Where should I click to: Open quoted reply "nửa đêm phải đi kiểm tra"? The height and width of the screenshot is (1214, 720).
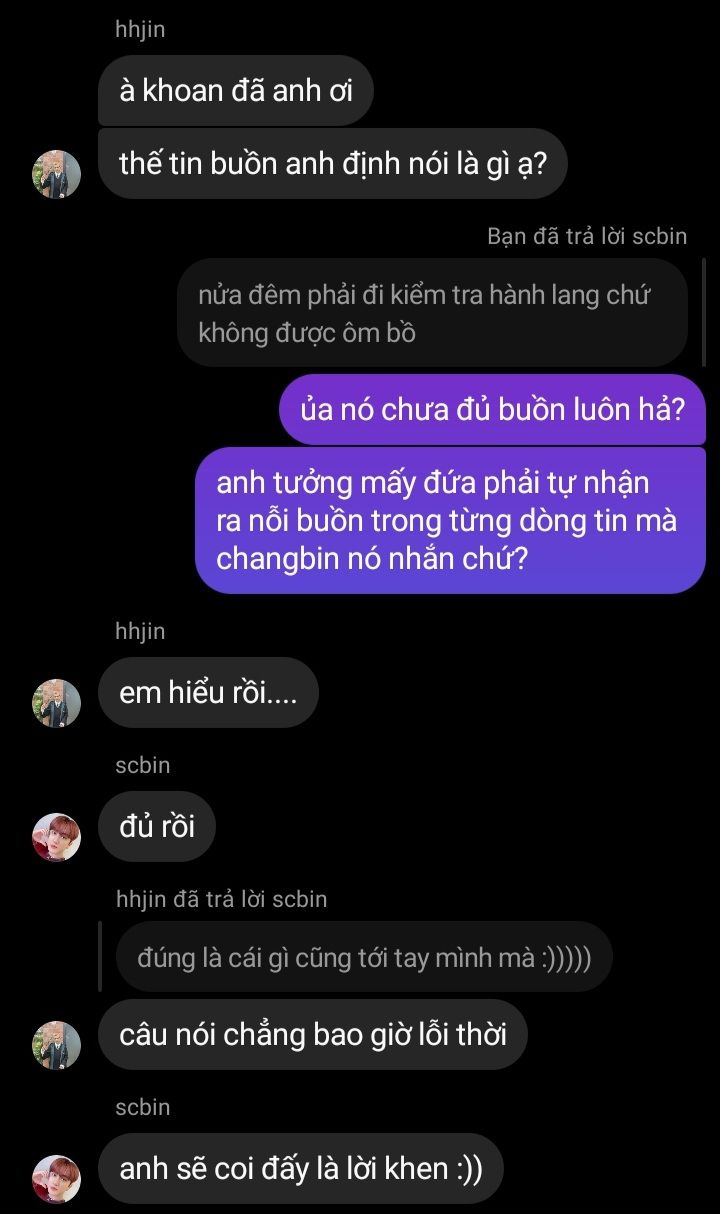click(x=432, y=313)
